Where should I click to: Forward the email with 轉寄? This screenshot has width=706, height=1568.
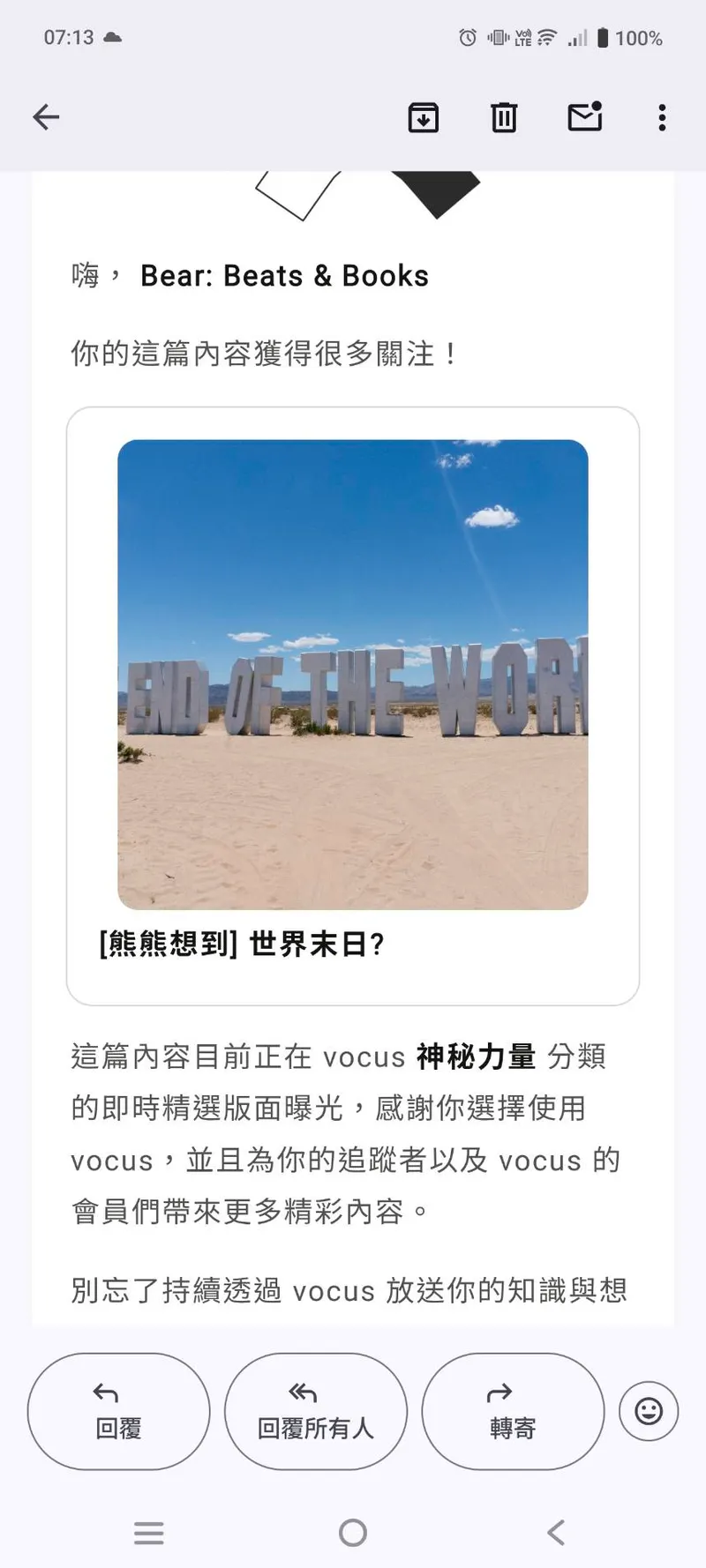513,1411
